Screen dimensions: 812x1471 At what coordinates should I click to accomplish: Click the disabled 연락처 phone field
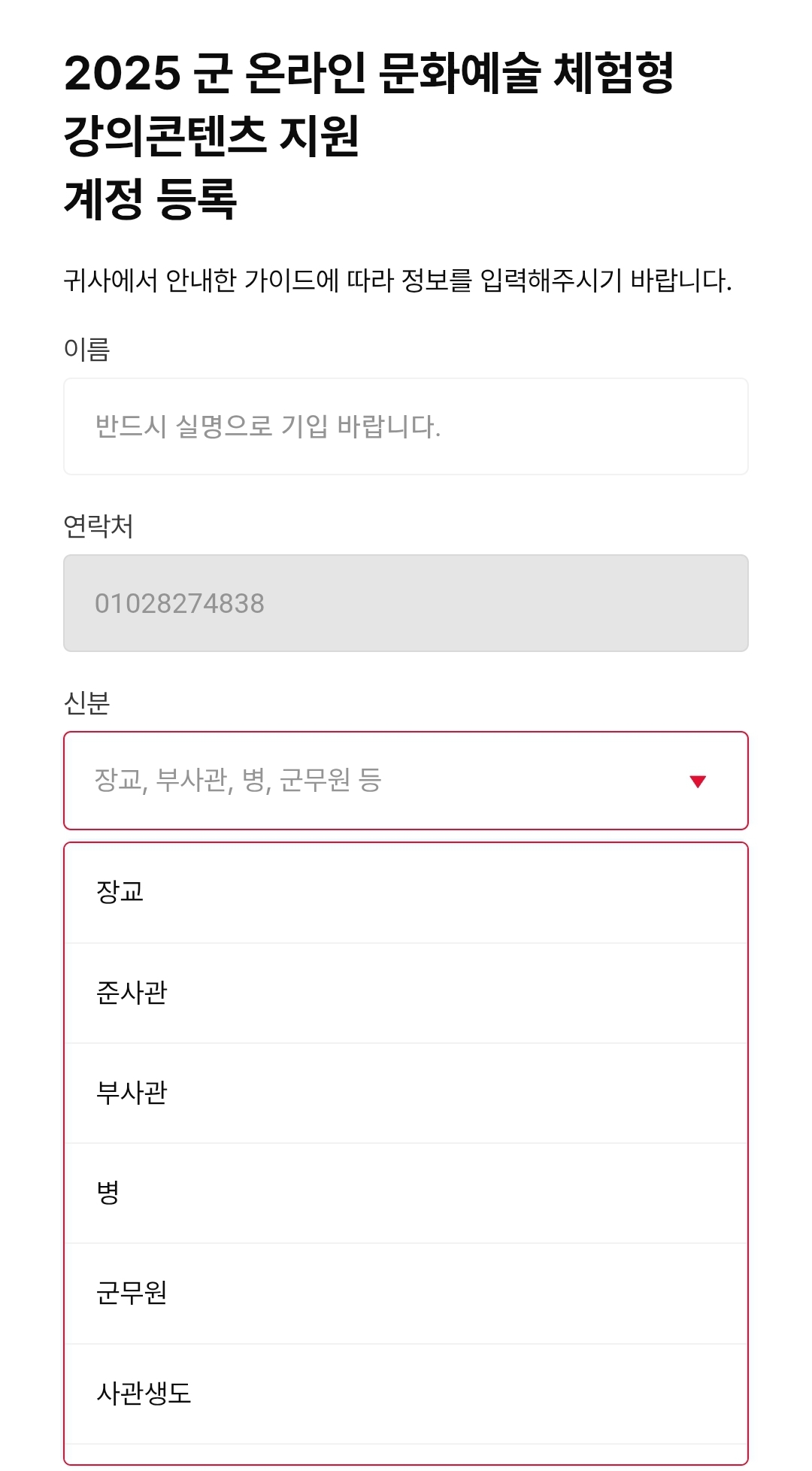[406, 602]
